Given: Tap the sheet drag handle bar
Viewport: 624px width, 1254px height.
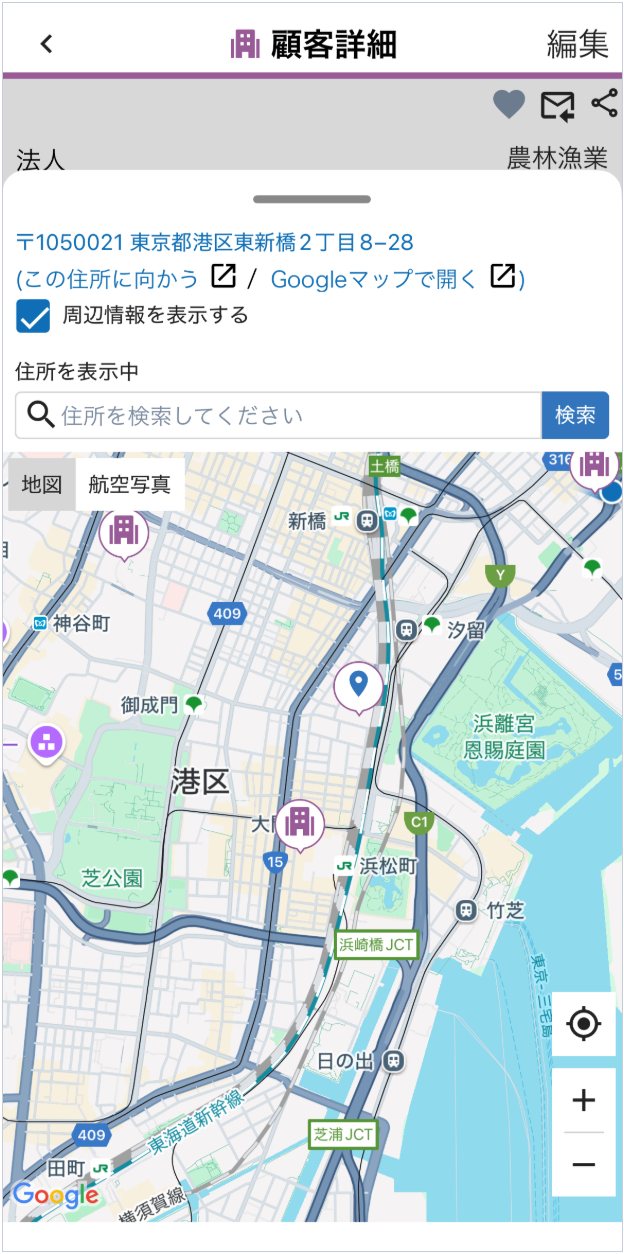Looking at the screenshot, I should 312,199.
